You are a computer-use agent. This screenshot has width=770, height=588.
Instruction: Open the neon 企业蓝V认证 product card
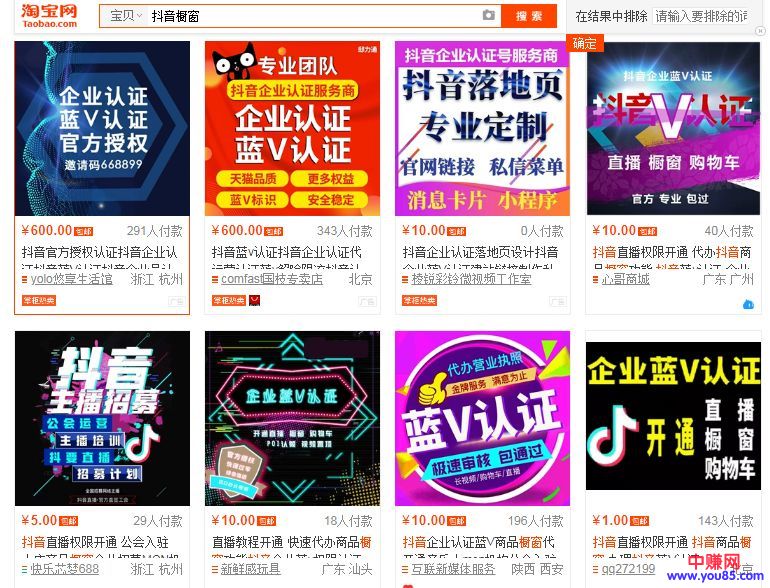[x=292, y=419]
